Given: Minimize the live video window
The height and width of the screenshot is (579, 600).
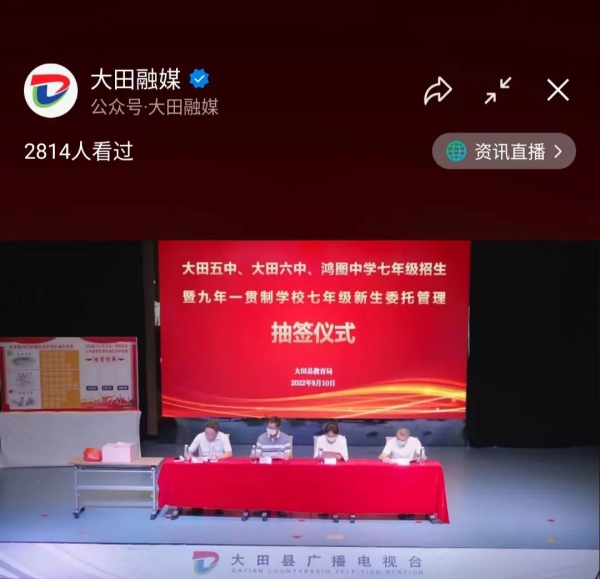Looking at the screenshot, I should click(498, 91).
